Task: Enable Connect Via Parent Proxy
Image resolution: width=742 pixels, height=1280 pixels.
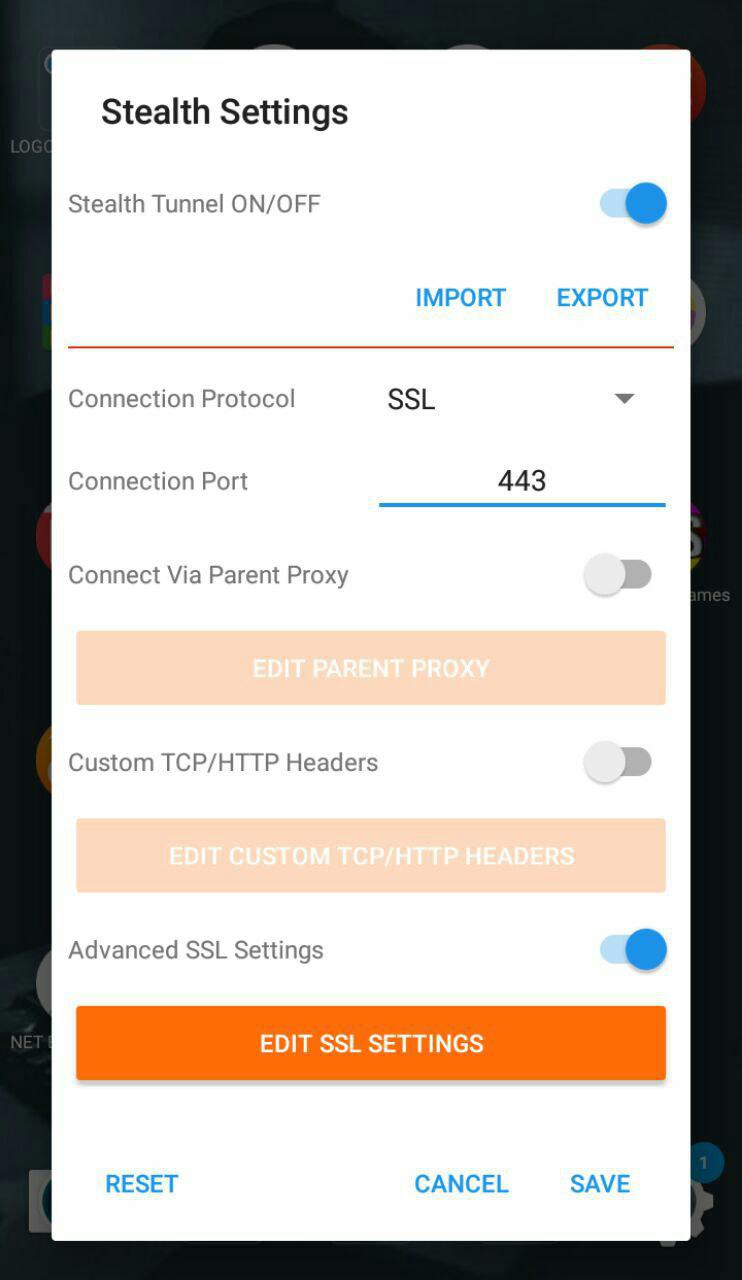Action: click(618, 575)
